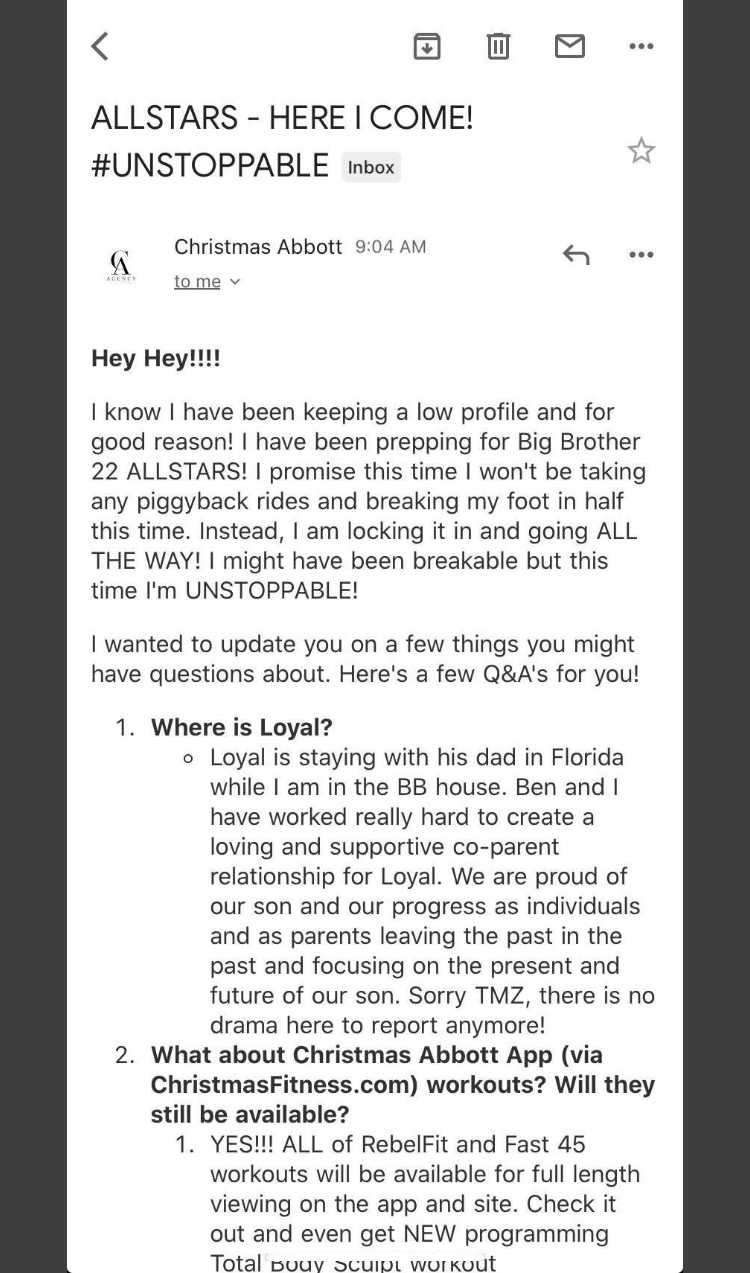
Task: Reply to Christmas Abbott
Action: [576, 254]
